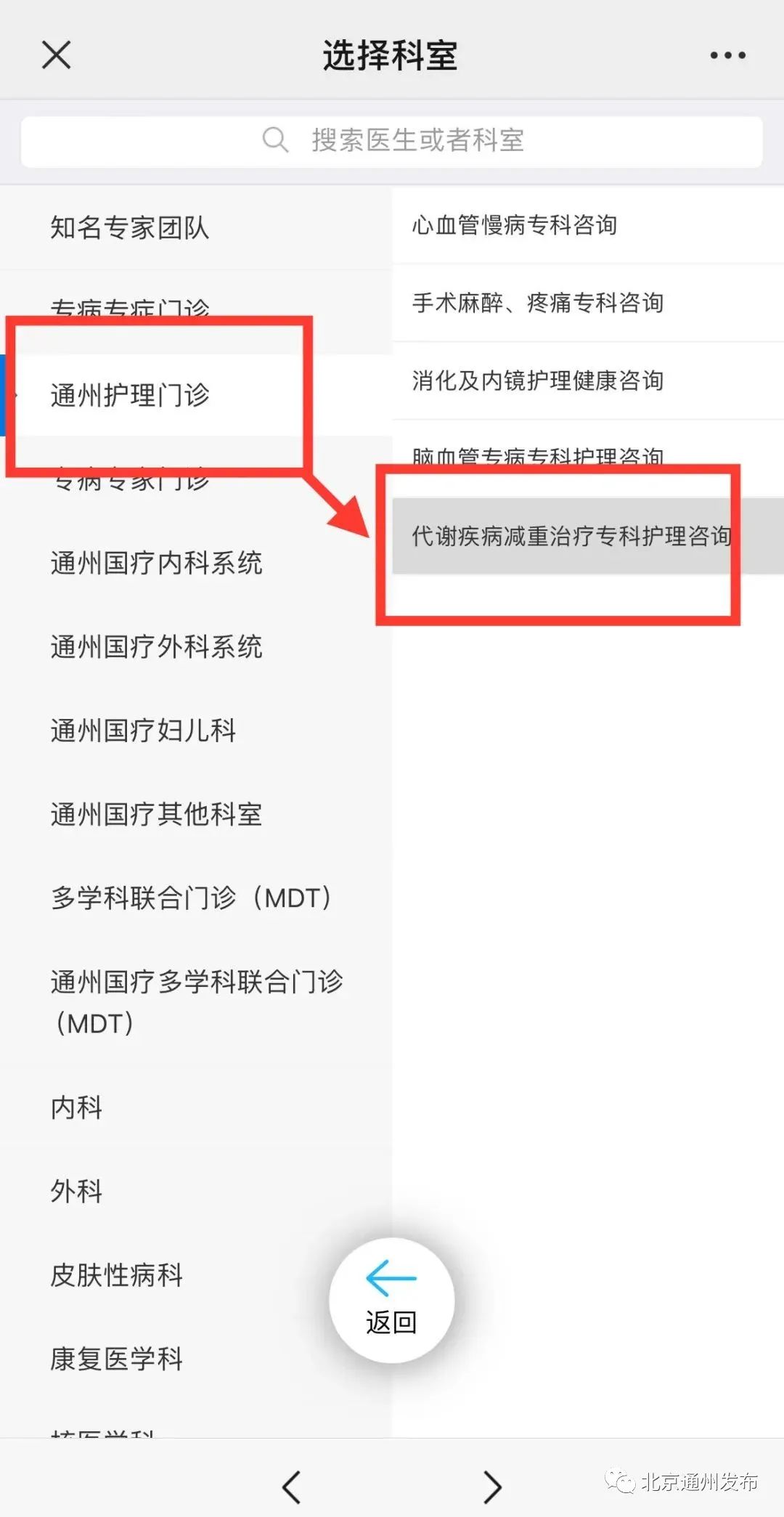Select 通州国疗内科系统 category
The image size is (784, 1517).
(x=196, y=564)
